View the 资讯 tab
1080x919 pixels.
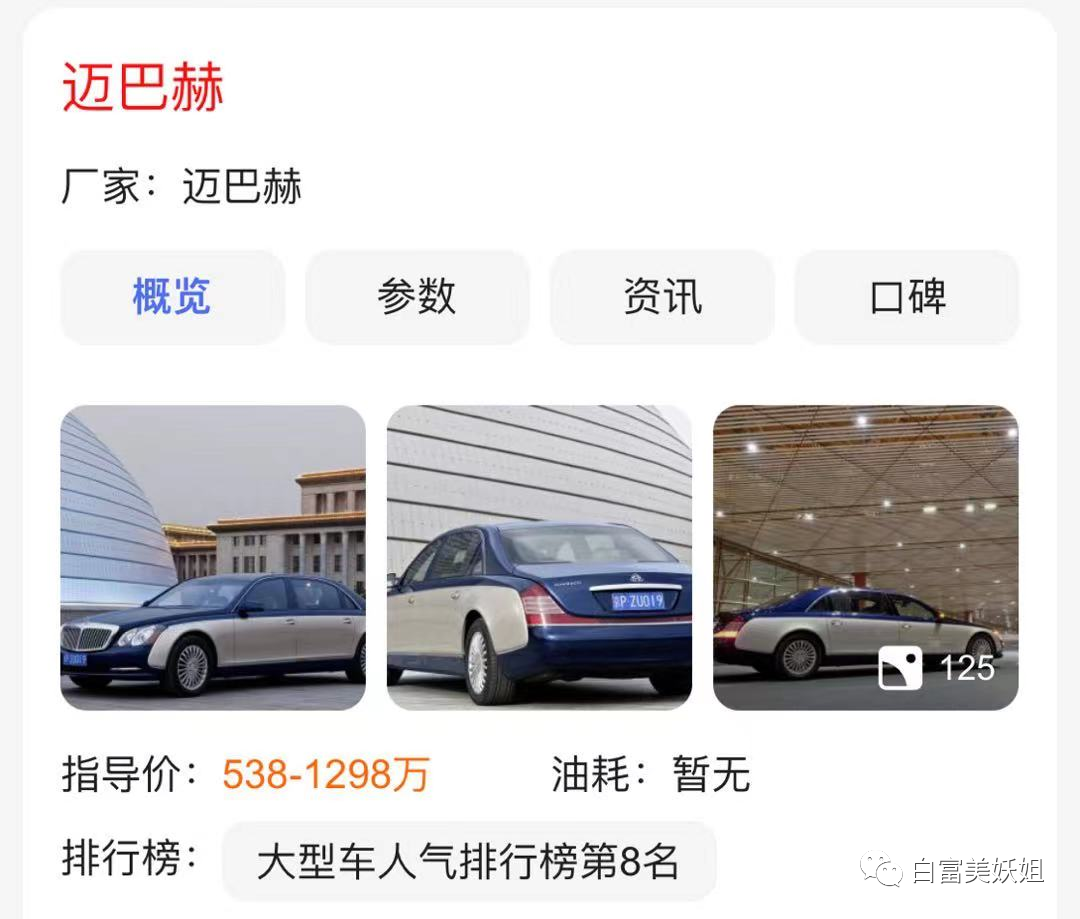(x=662, y=297)
